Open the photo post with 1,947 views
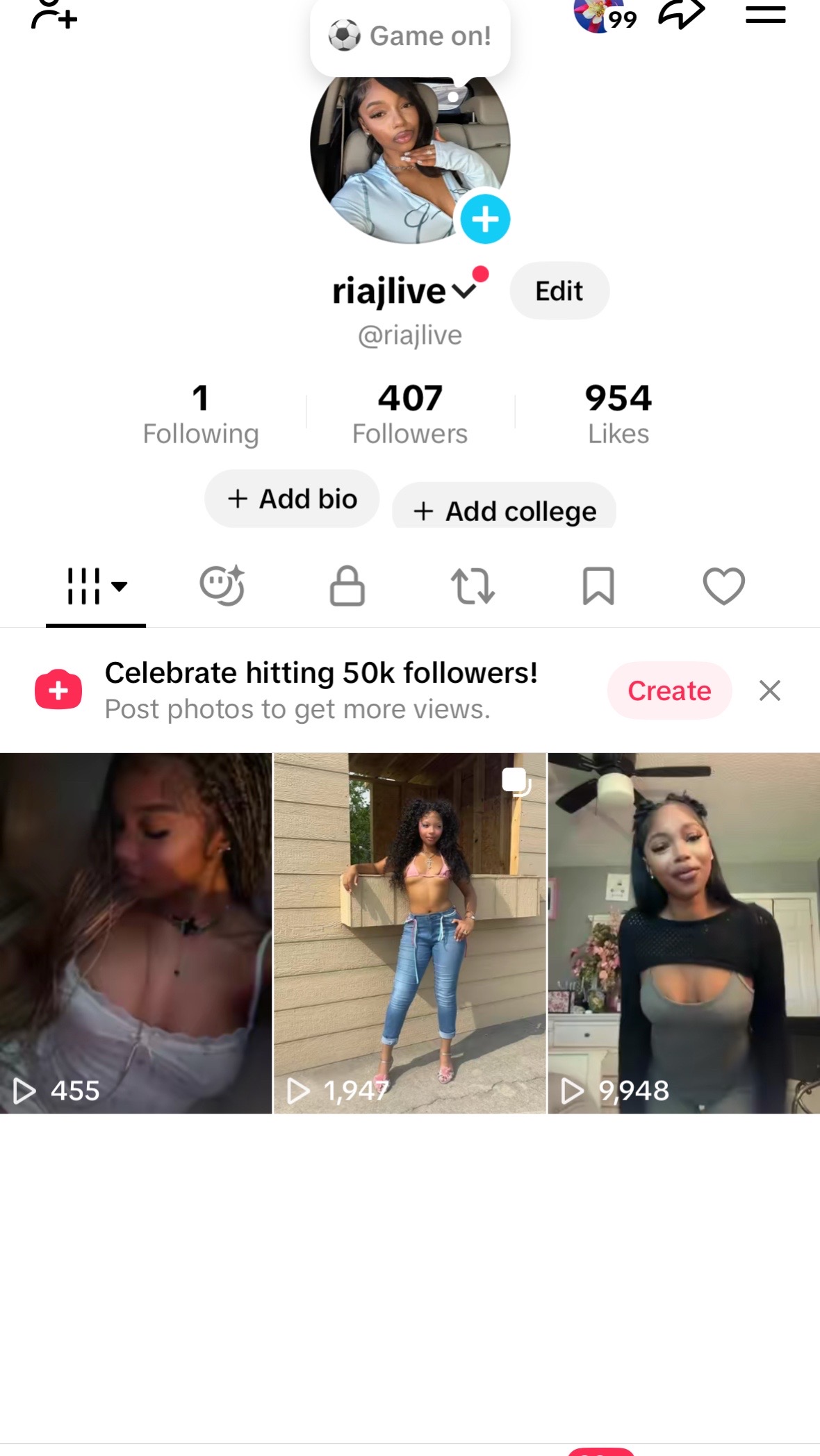The width and height of the screenshot is (820, 1456). 410,933
